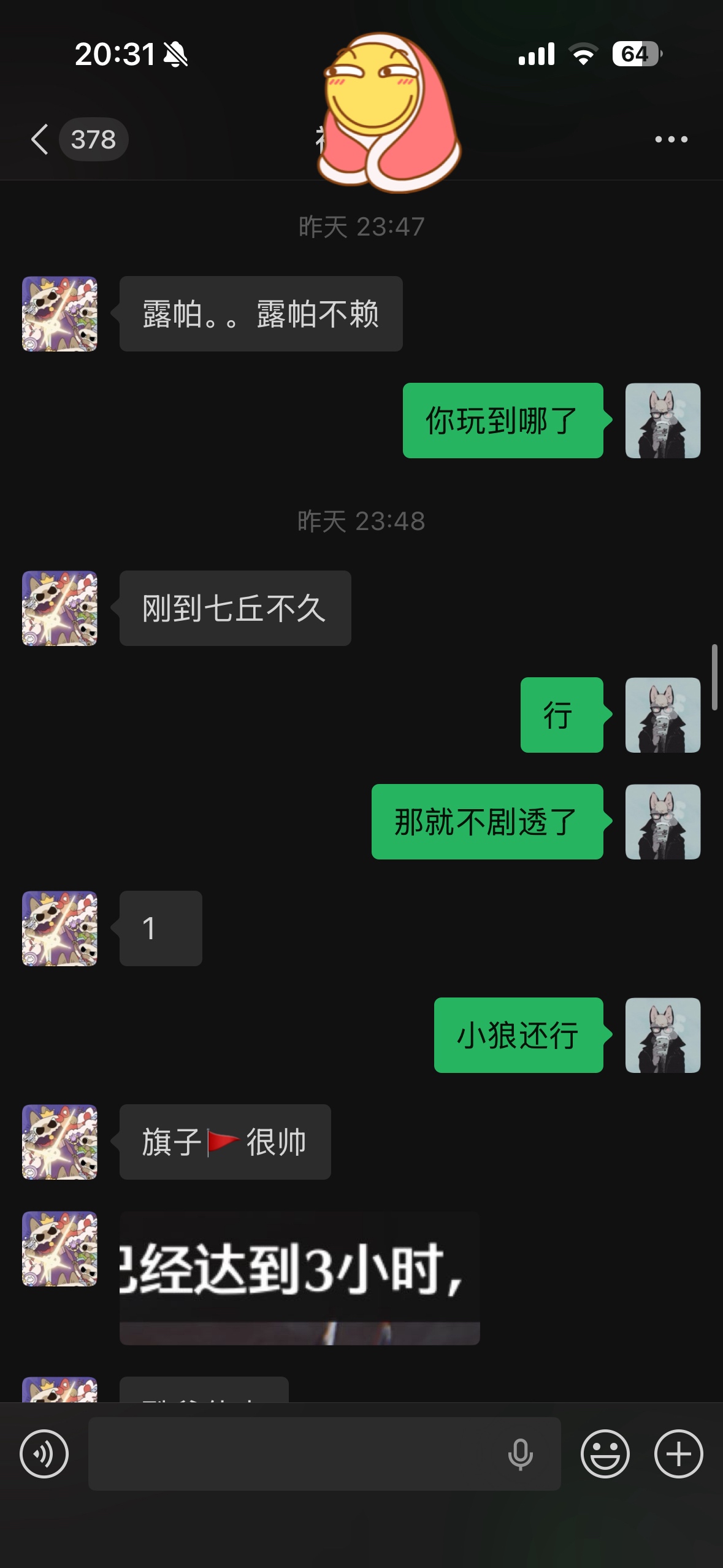Open the image message showing 经达到3小时

[299, 1278]
